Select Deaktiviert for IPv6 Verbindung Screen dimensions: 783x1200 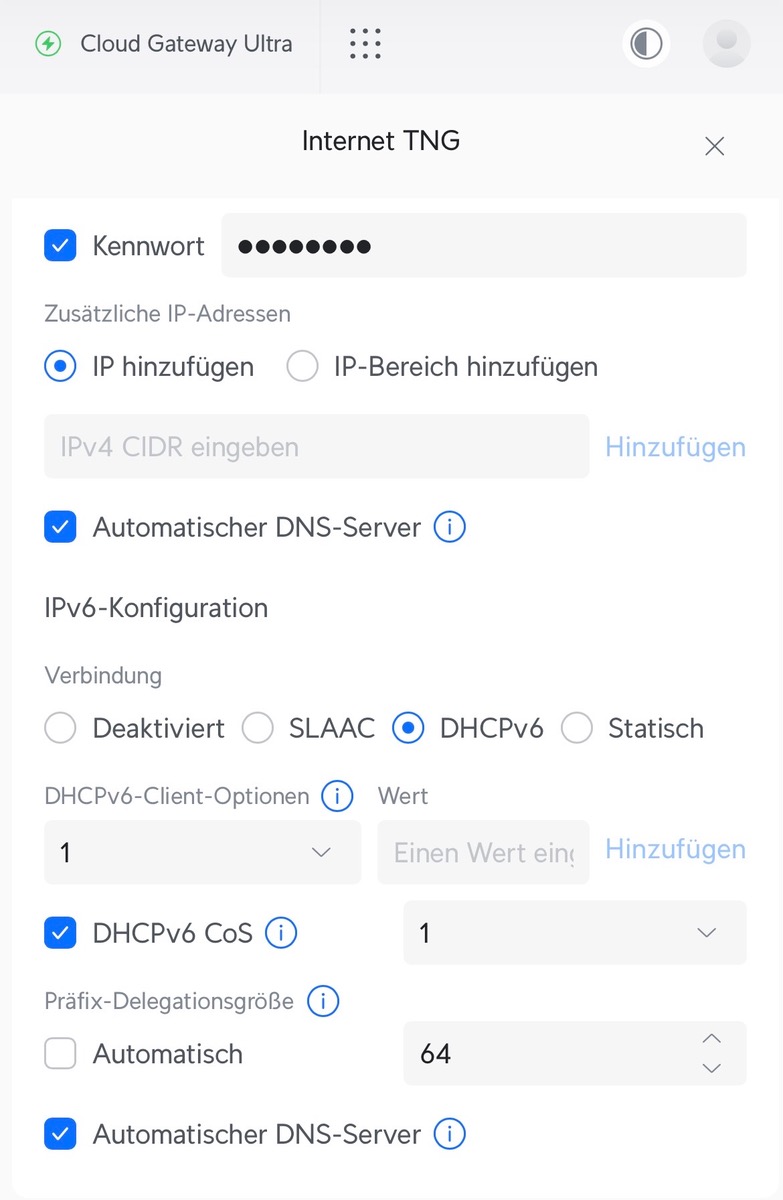(x=61, y=729)
